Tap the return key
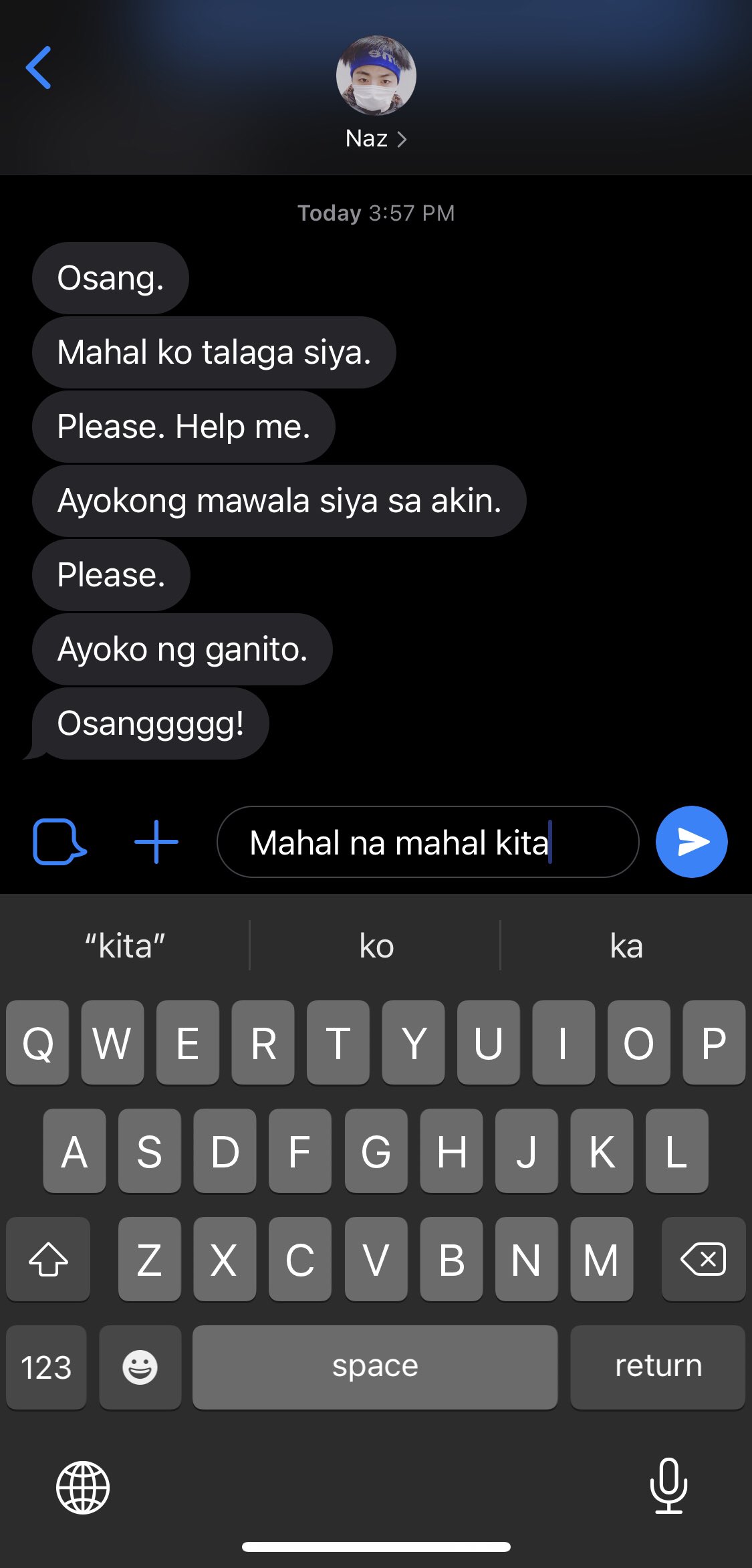 [x=658, y=1367]
